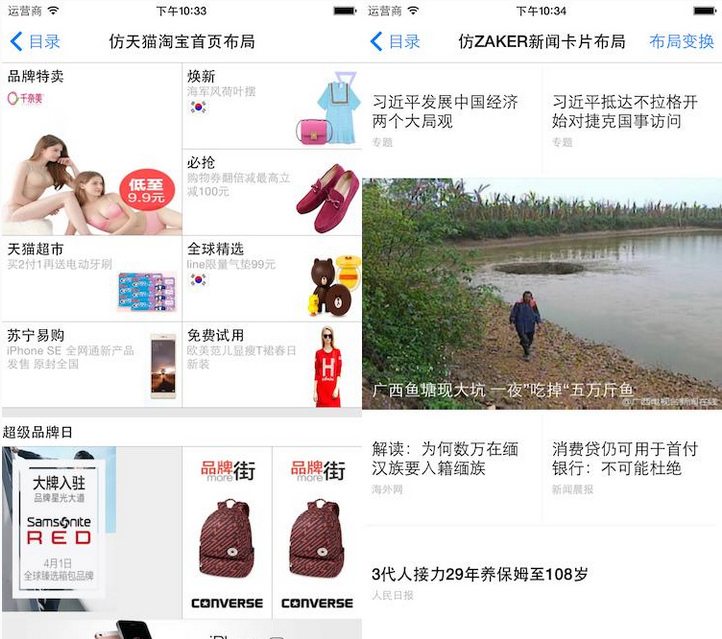Viewport: 722px width, 639px height.
Task: Go back to 目录 from the 天猫淘宝 layout page
Action: 35,42
